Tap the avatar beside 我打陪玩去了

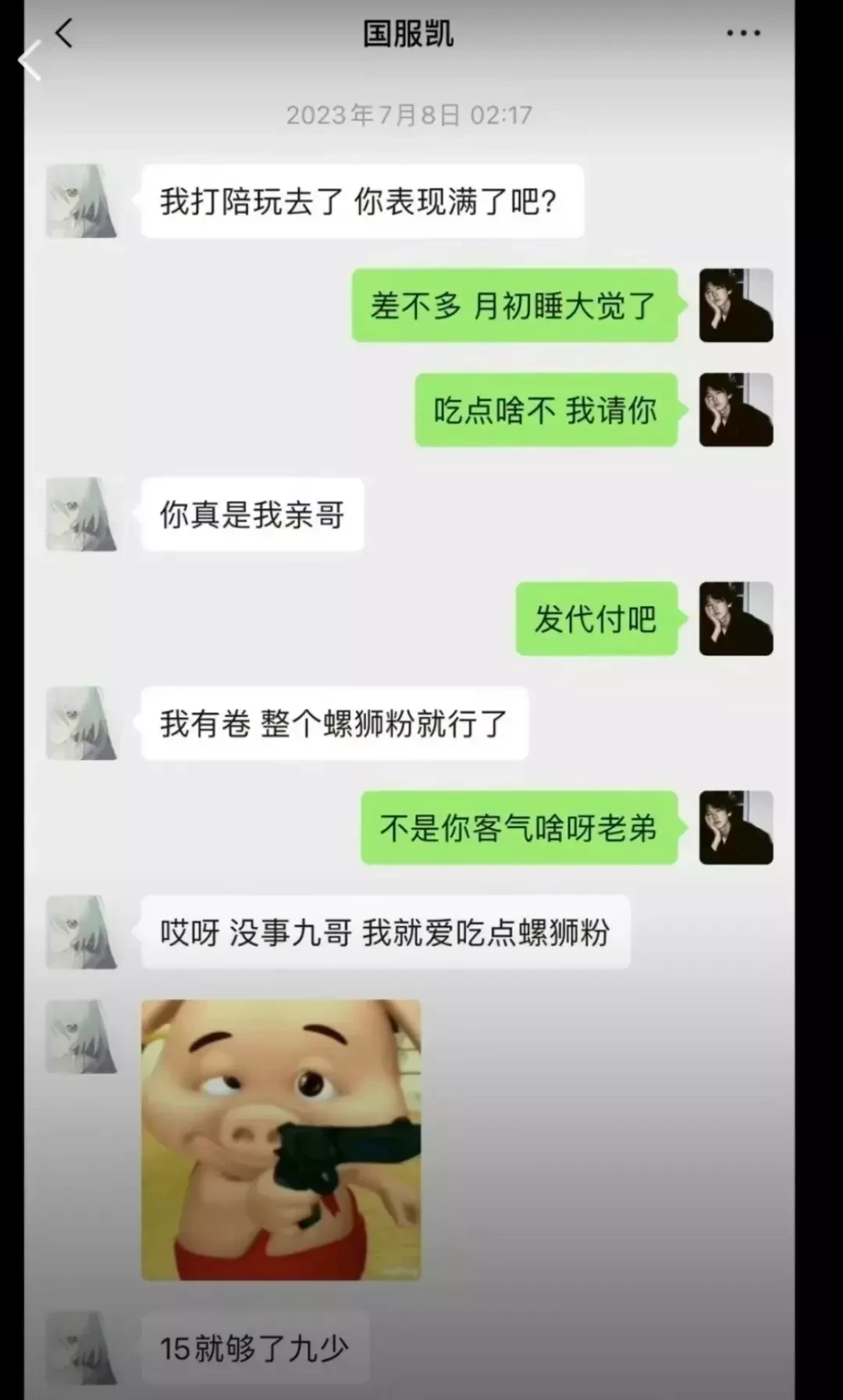(81, 201)
